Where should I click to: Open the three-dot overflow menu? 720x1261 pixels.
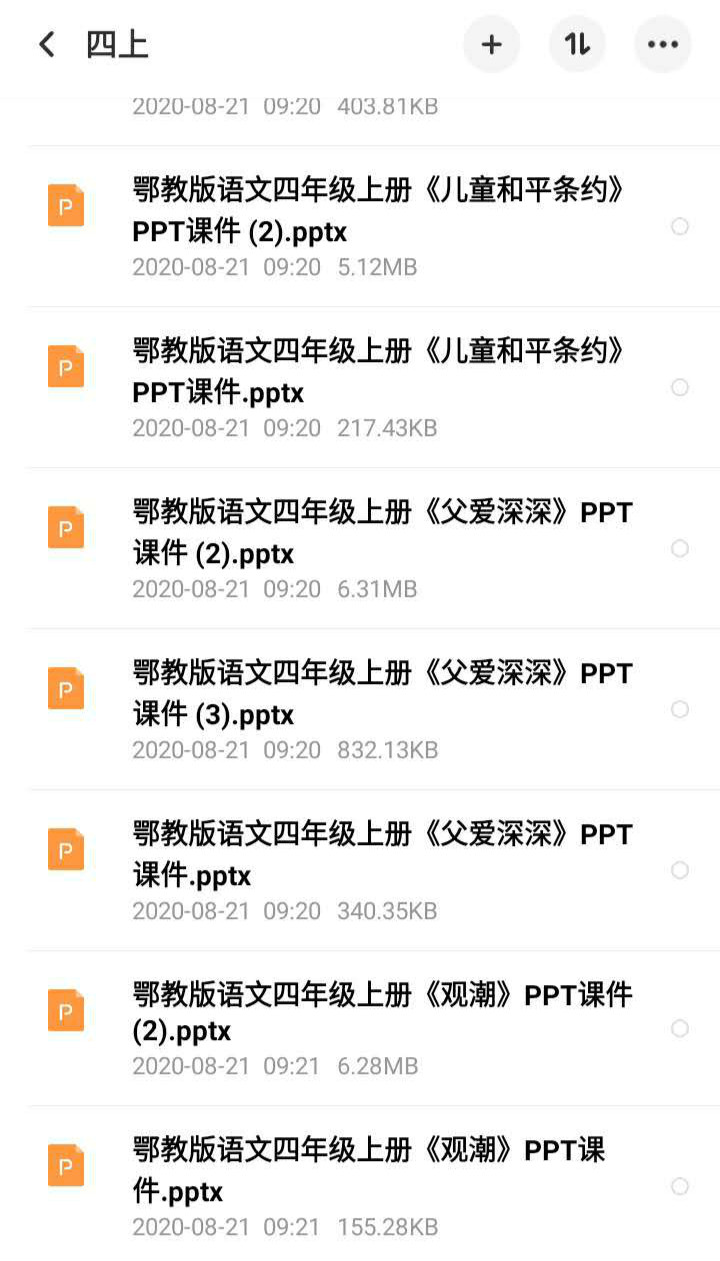(663, 45)
